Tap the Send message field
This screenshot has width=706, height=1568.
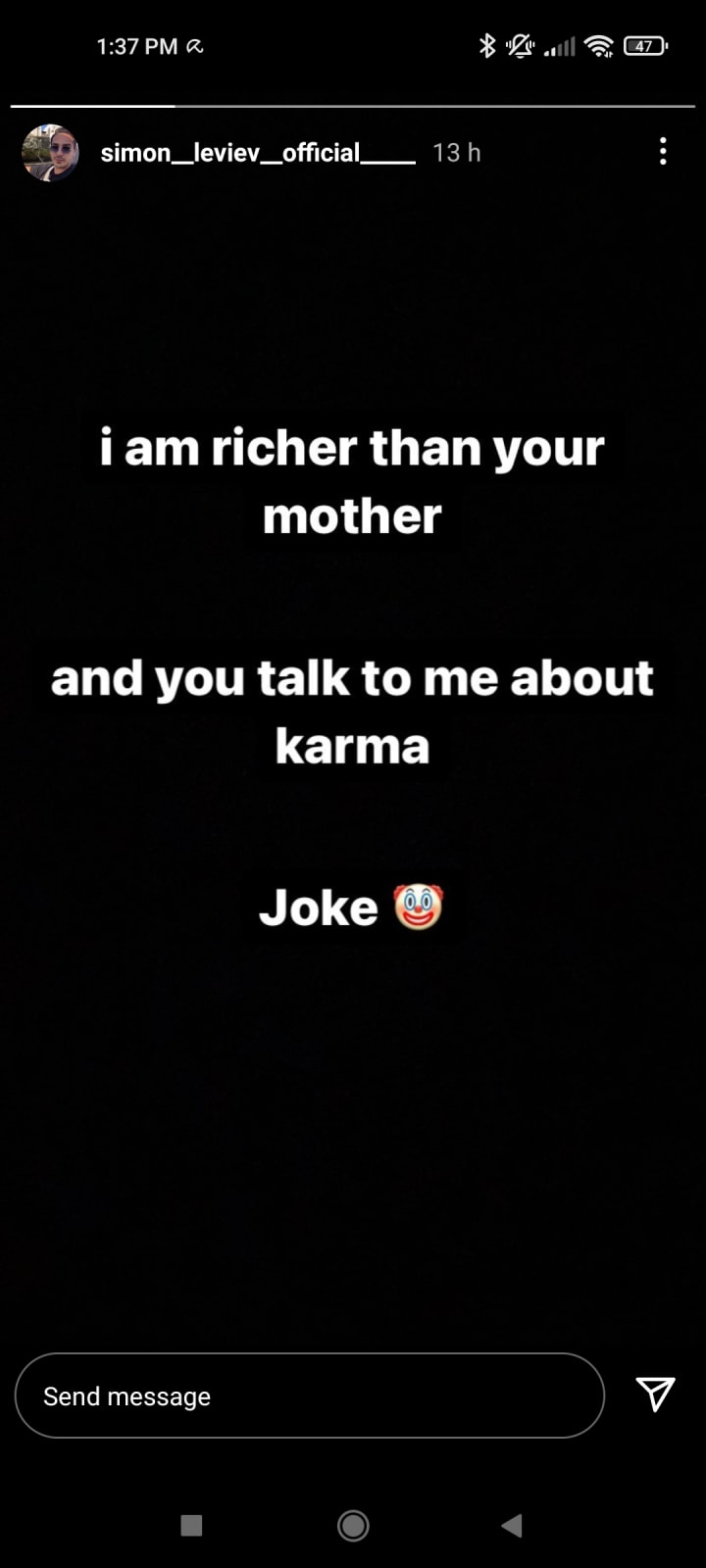coord(309,1396)
